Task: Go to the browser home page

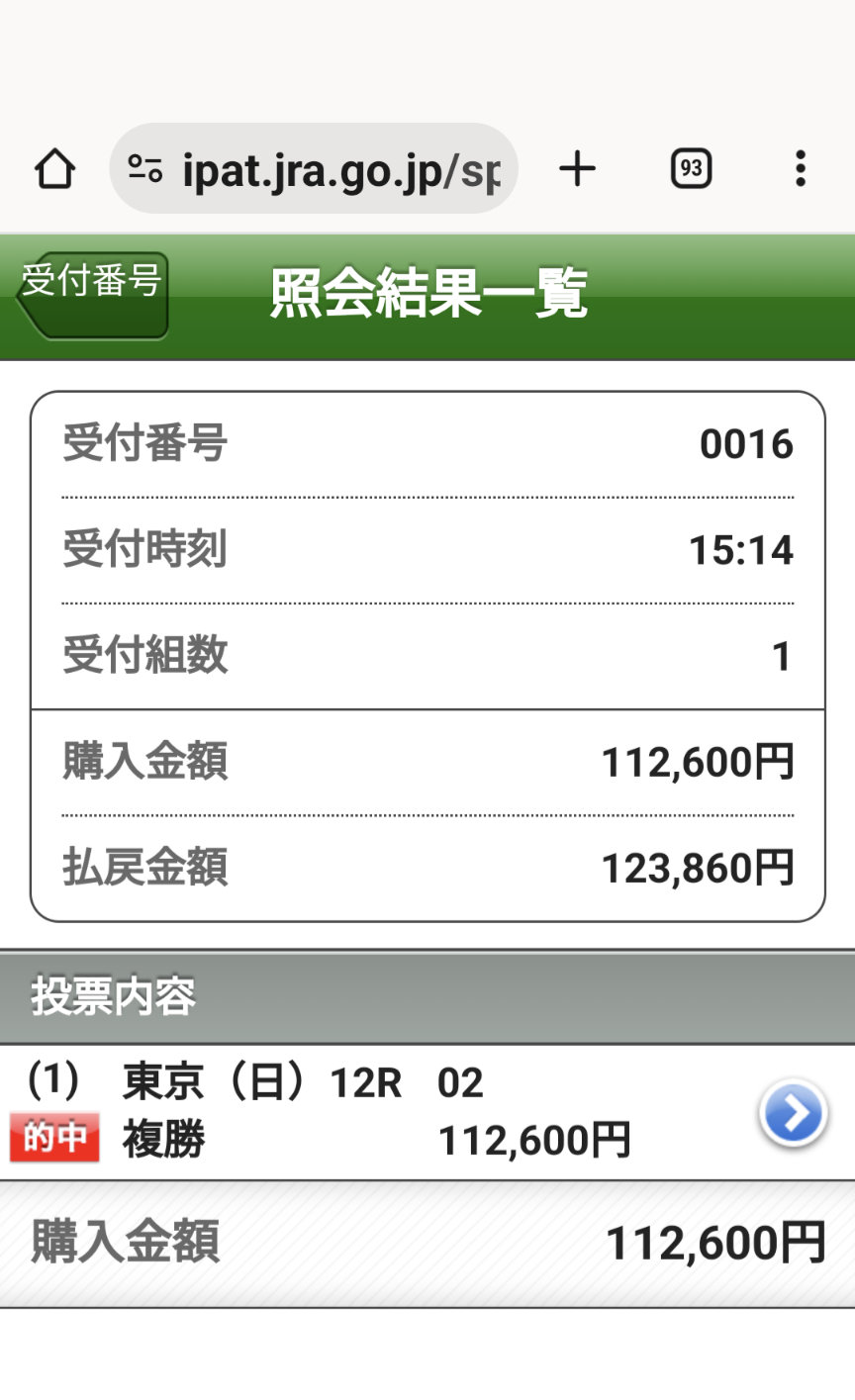Action: 54,169
